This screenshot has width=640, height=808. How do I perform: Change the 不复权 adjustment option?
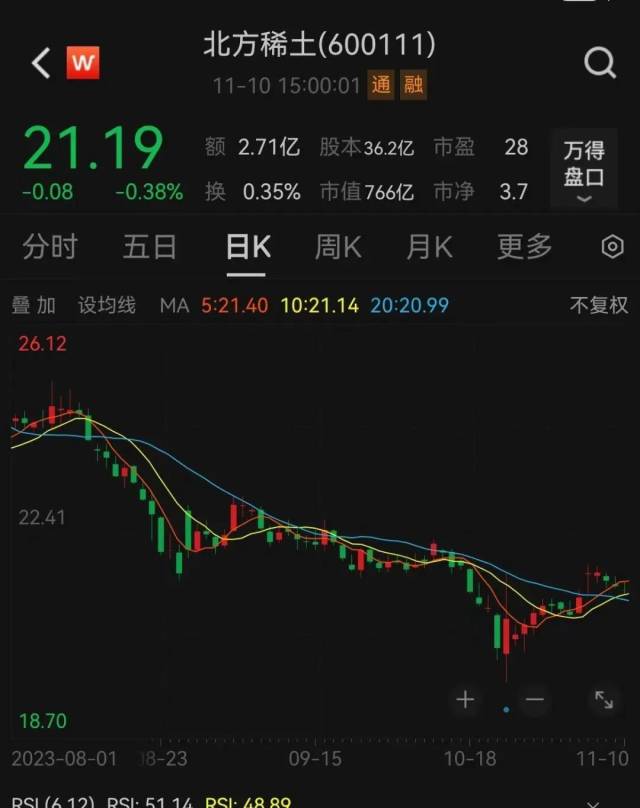coord(598,305)
